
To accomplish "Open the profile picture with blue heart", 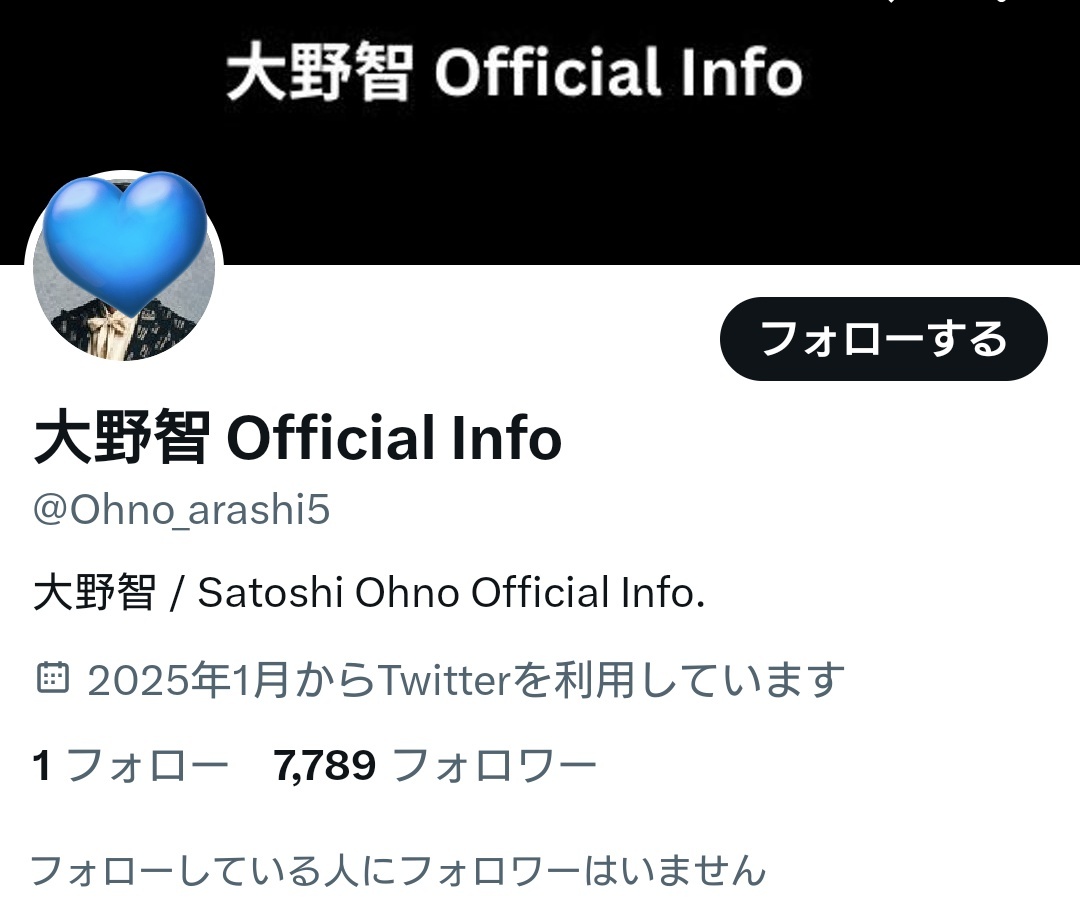I will point(124,267).
